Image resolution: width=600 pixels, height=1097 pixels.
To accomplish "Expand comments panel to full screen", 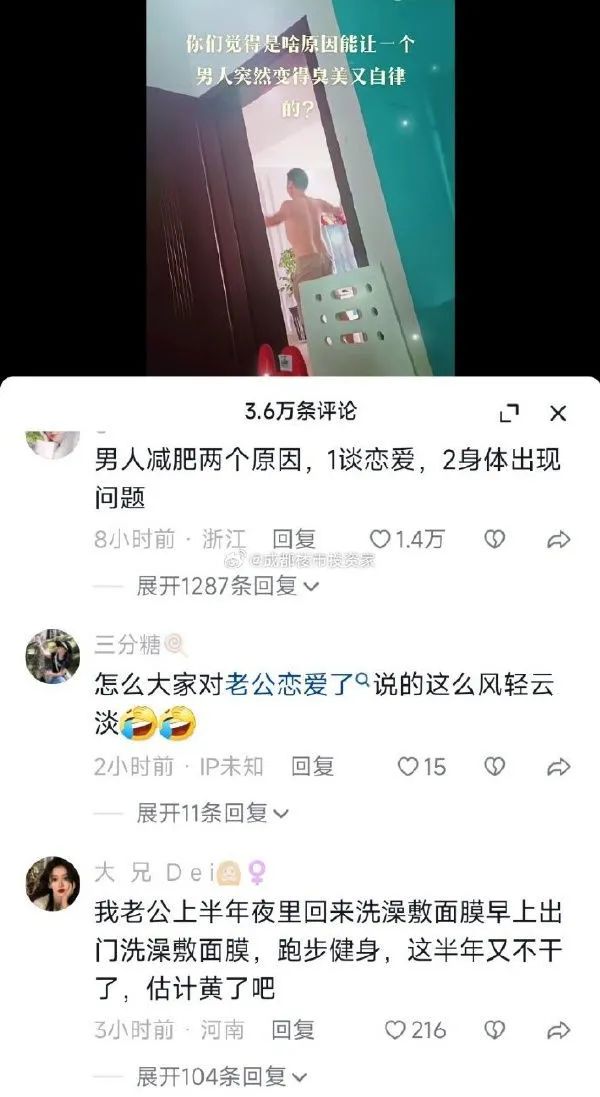I will coord(508,413).
